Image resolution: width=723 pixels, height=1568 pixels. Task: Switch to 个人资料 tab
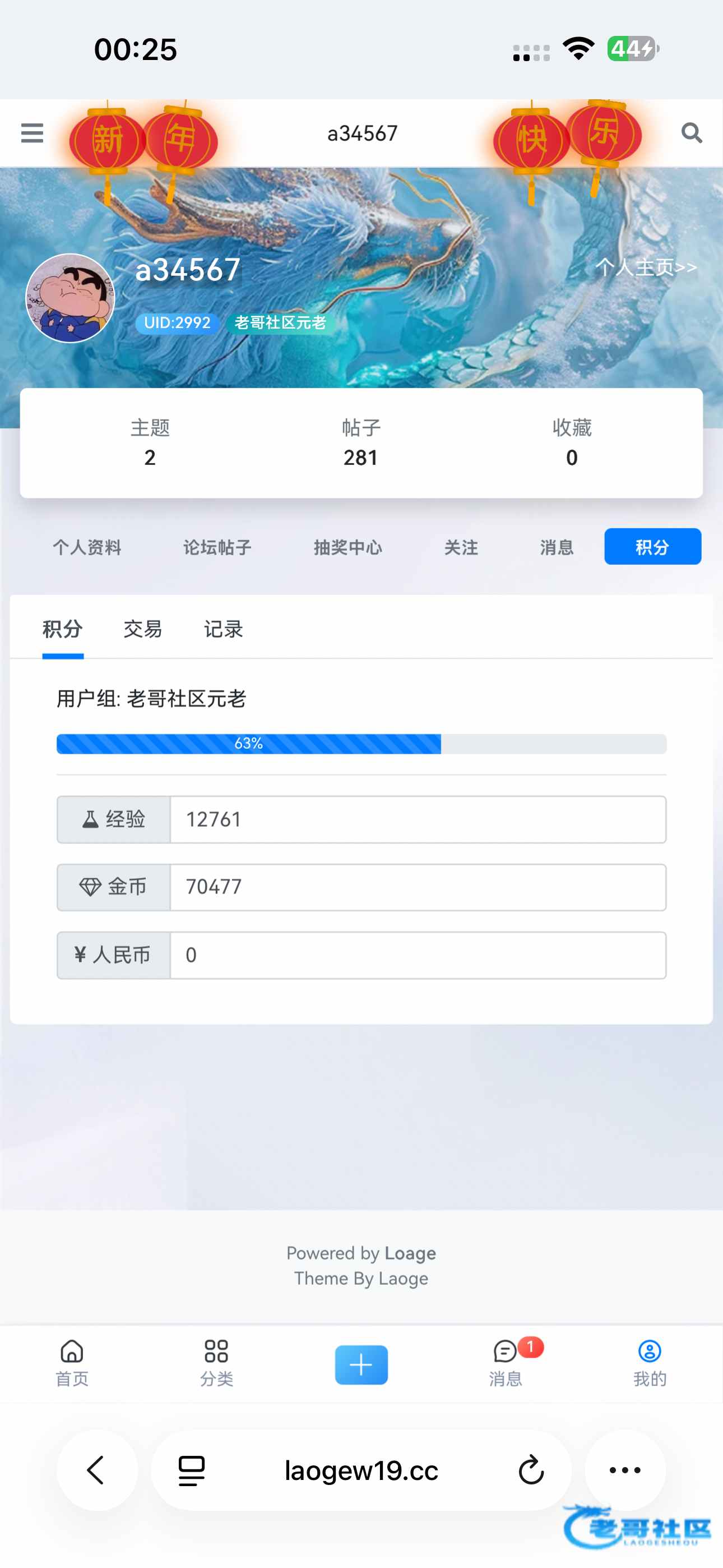coord(86,547)
